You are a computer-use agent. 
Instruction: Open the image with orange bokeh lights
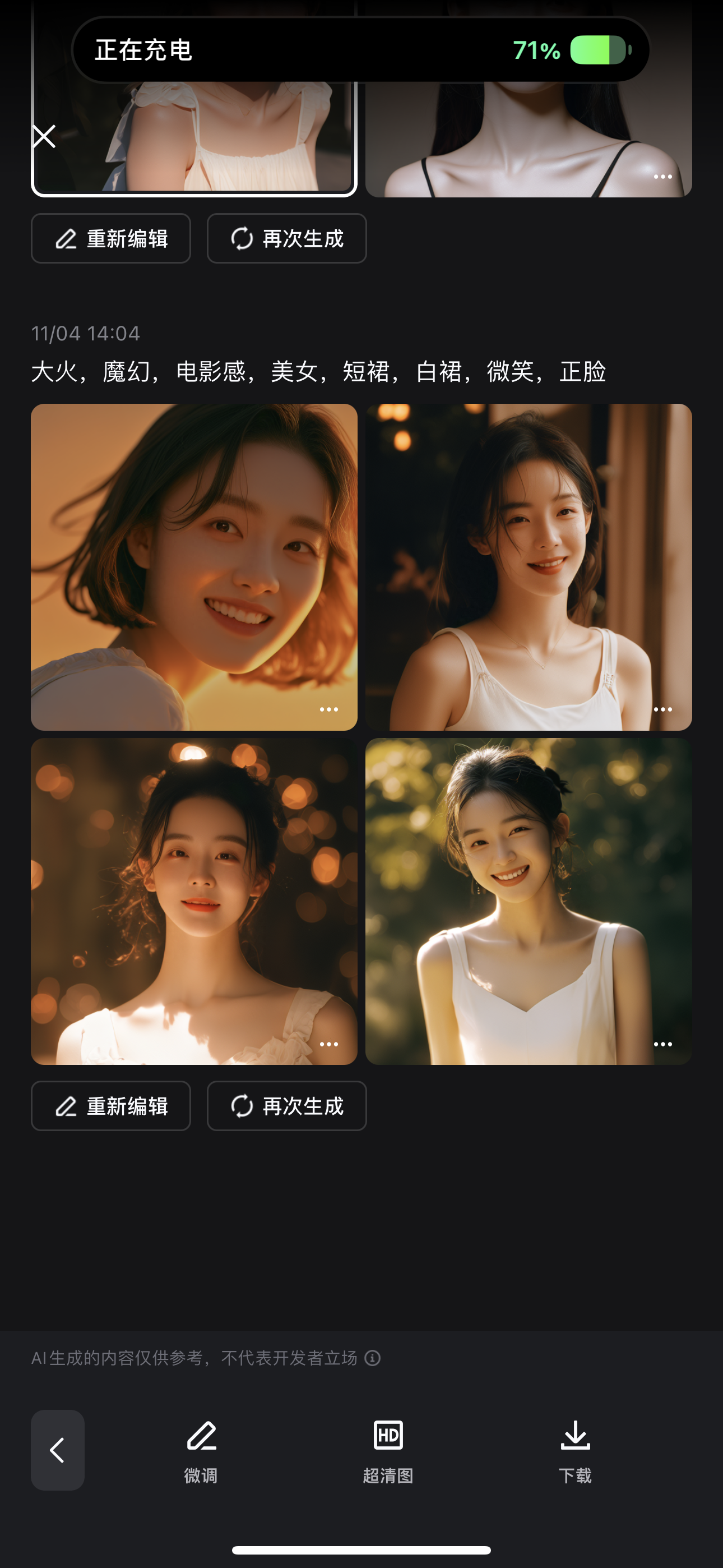click(194, 901)
